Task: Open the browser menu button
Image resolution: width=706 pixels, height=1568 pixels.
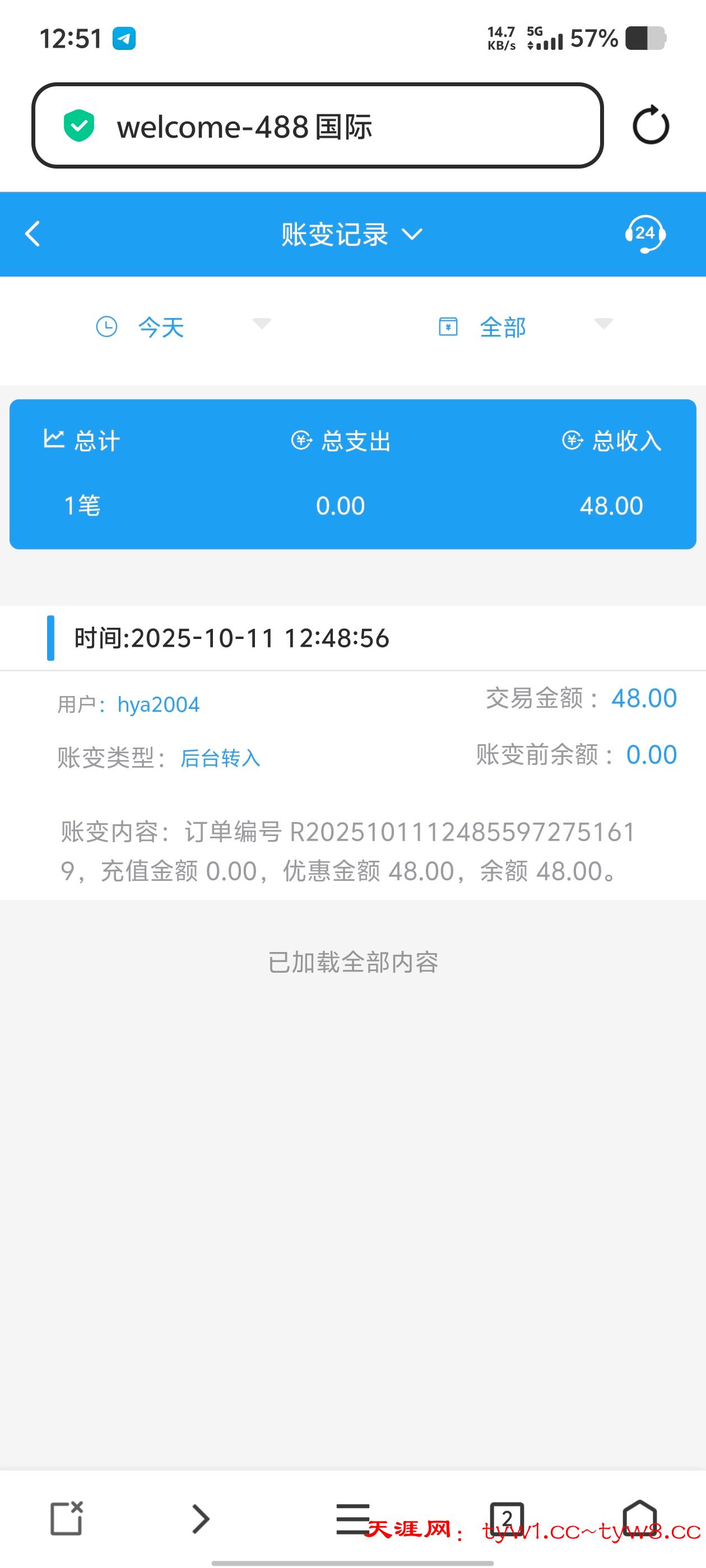Action: pyautogui.click(x=352, y=1518)
